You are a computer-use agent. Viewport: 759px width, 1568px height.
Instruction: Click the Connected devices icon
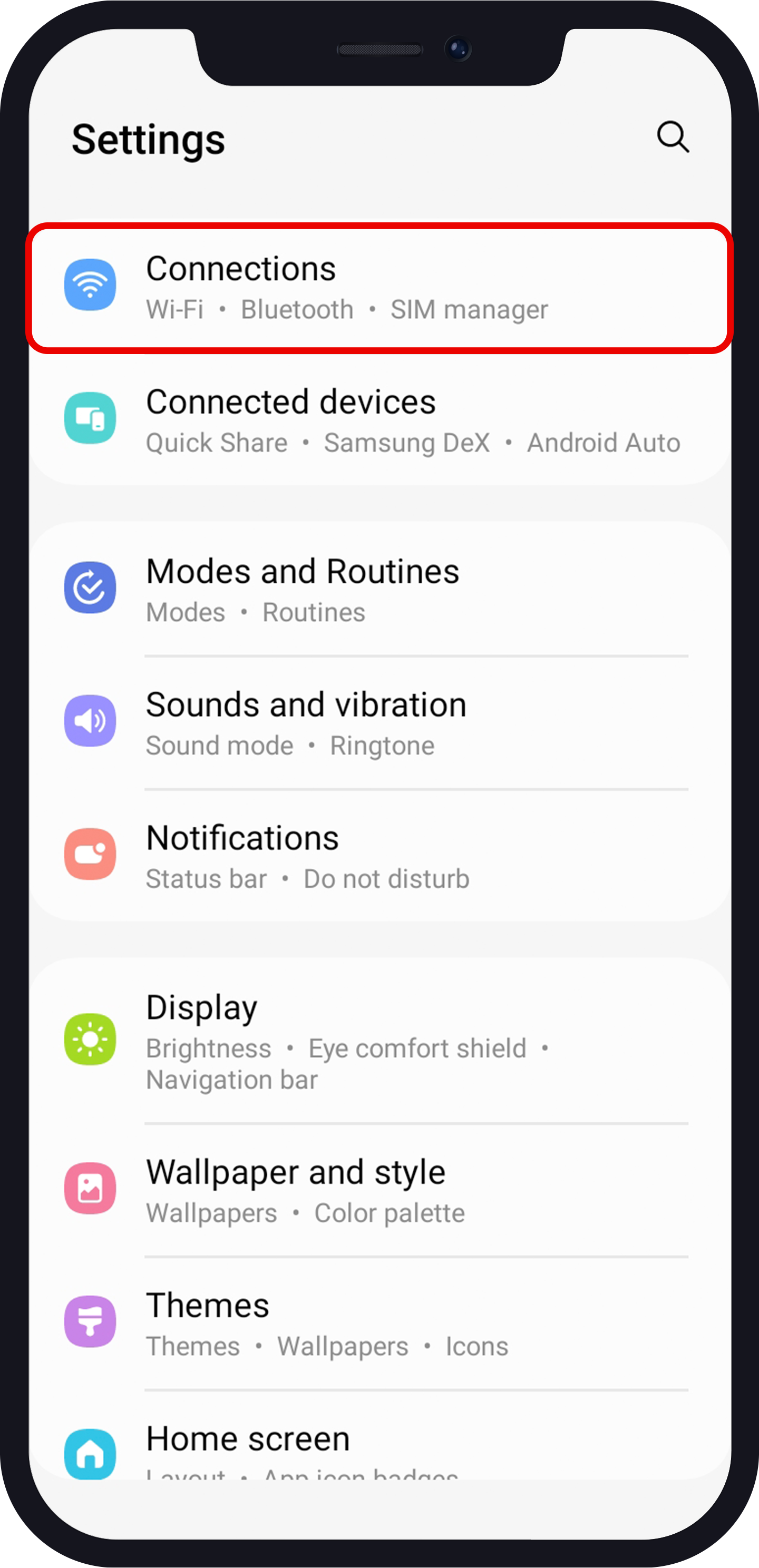[x=90, y=419]
